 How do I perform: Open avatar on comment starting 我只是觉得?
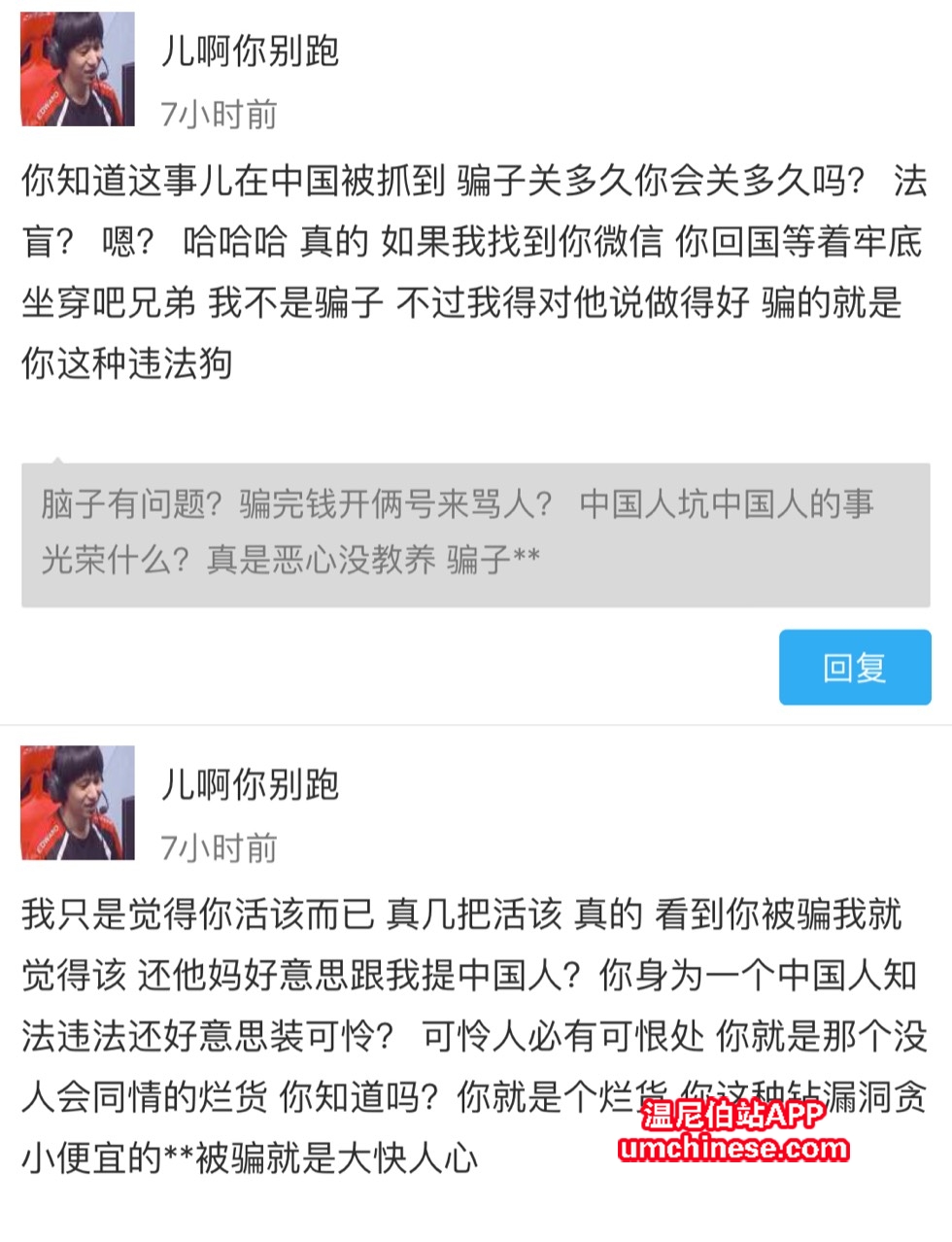coord(78,803)
